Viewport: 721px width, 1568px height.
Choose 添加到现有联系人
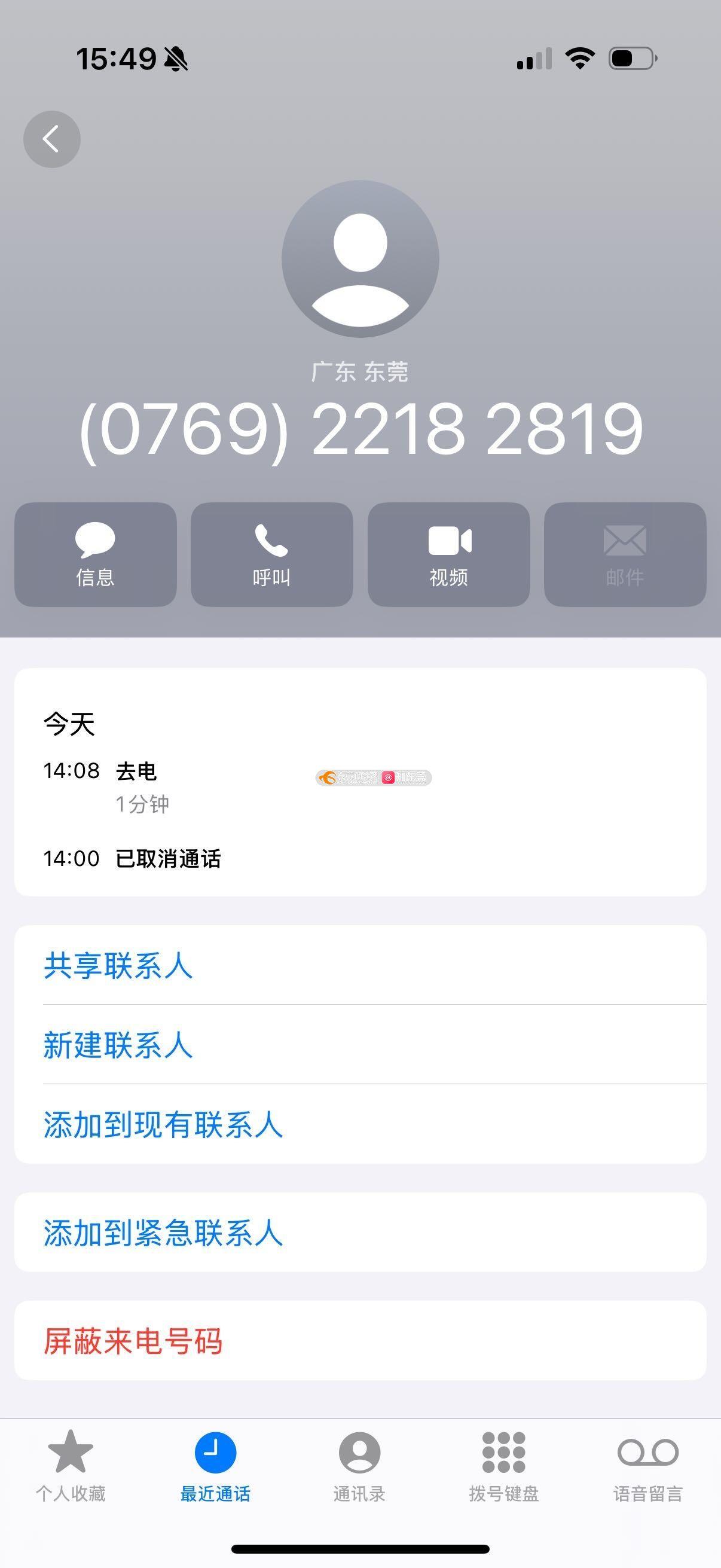point(360,1124)
